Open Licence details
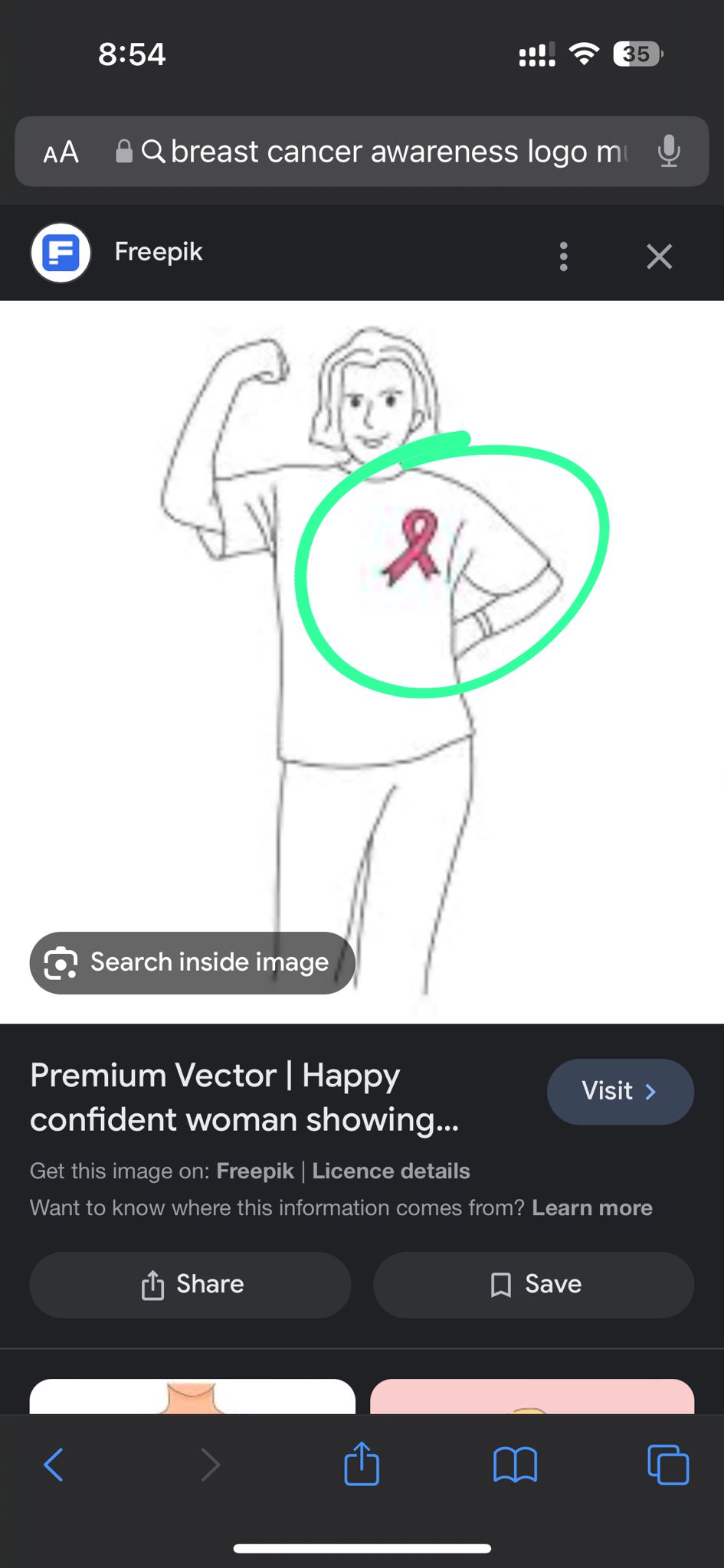This screenshot has height=1568, width=724. (x=391, y=1171)
